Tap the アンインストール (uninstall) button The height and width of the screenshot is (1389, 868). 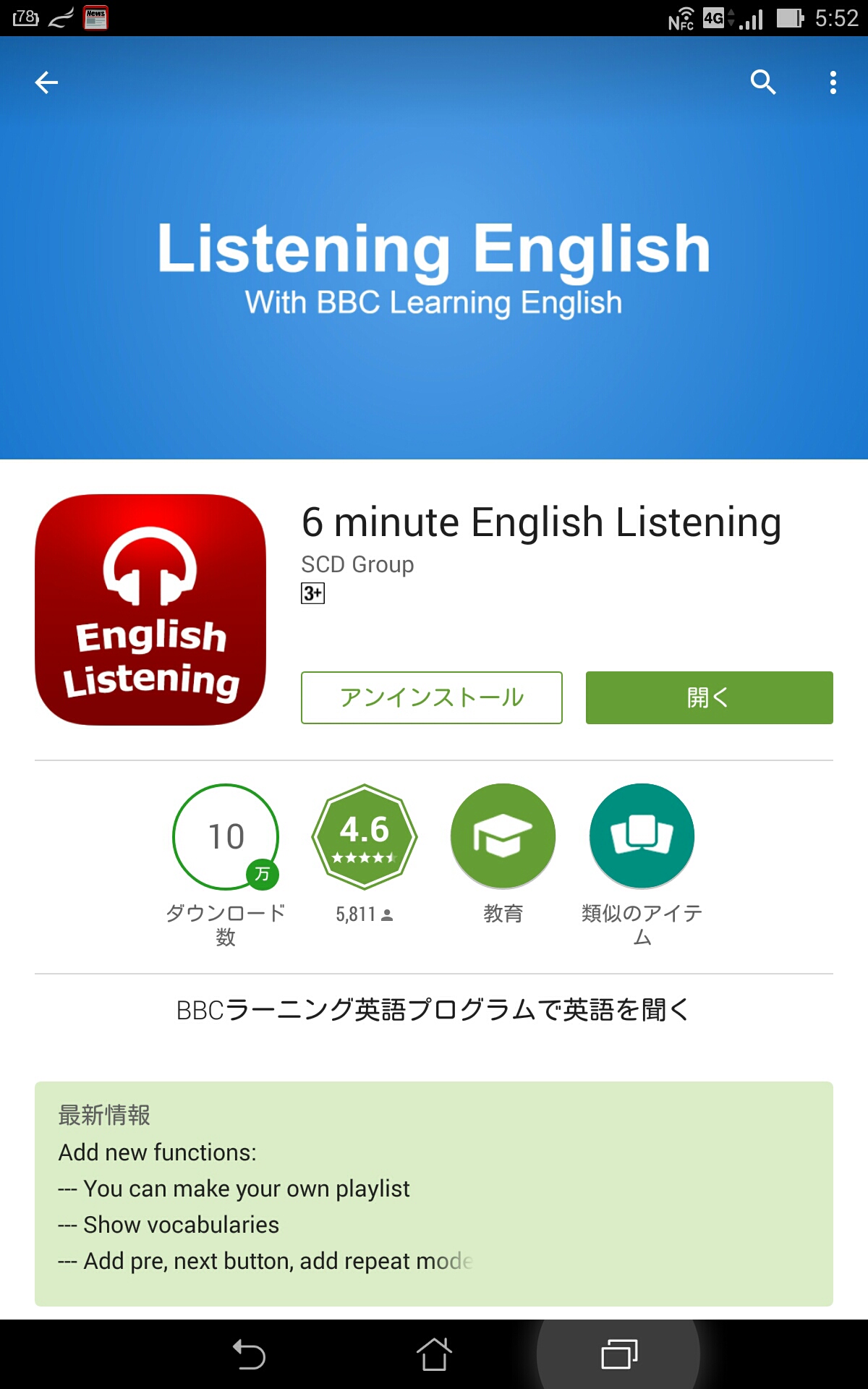tap(432, 697)
